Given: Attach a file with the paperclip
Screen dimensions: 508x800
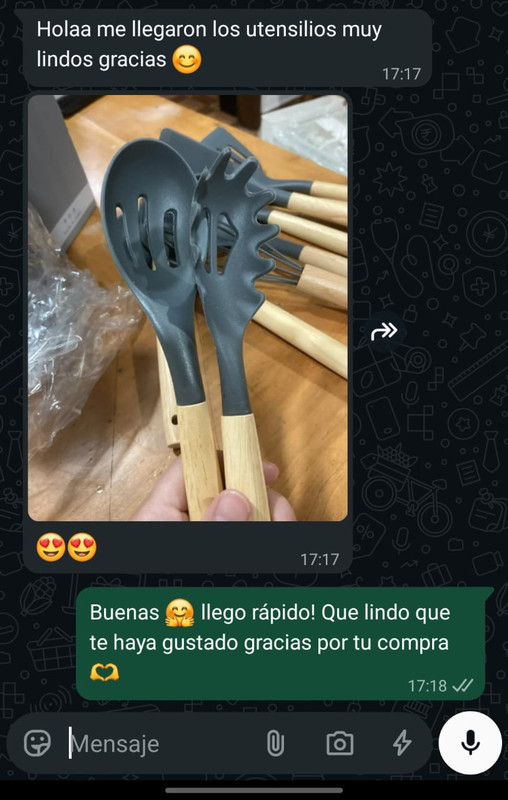Looking at the screenshot, I should click(275, 743).
